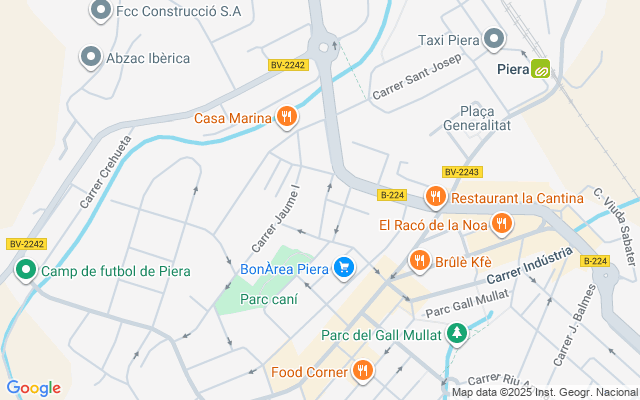640x400 pixels.
Task: Select the Fcc Construcció S.A marker
Action: (x=100, y=12)
